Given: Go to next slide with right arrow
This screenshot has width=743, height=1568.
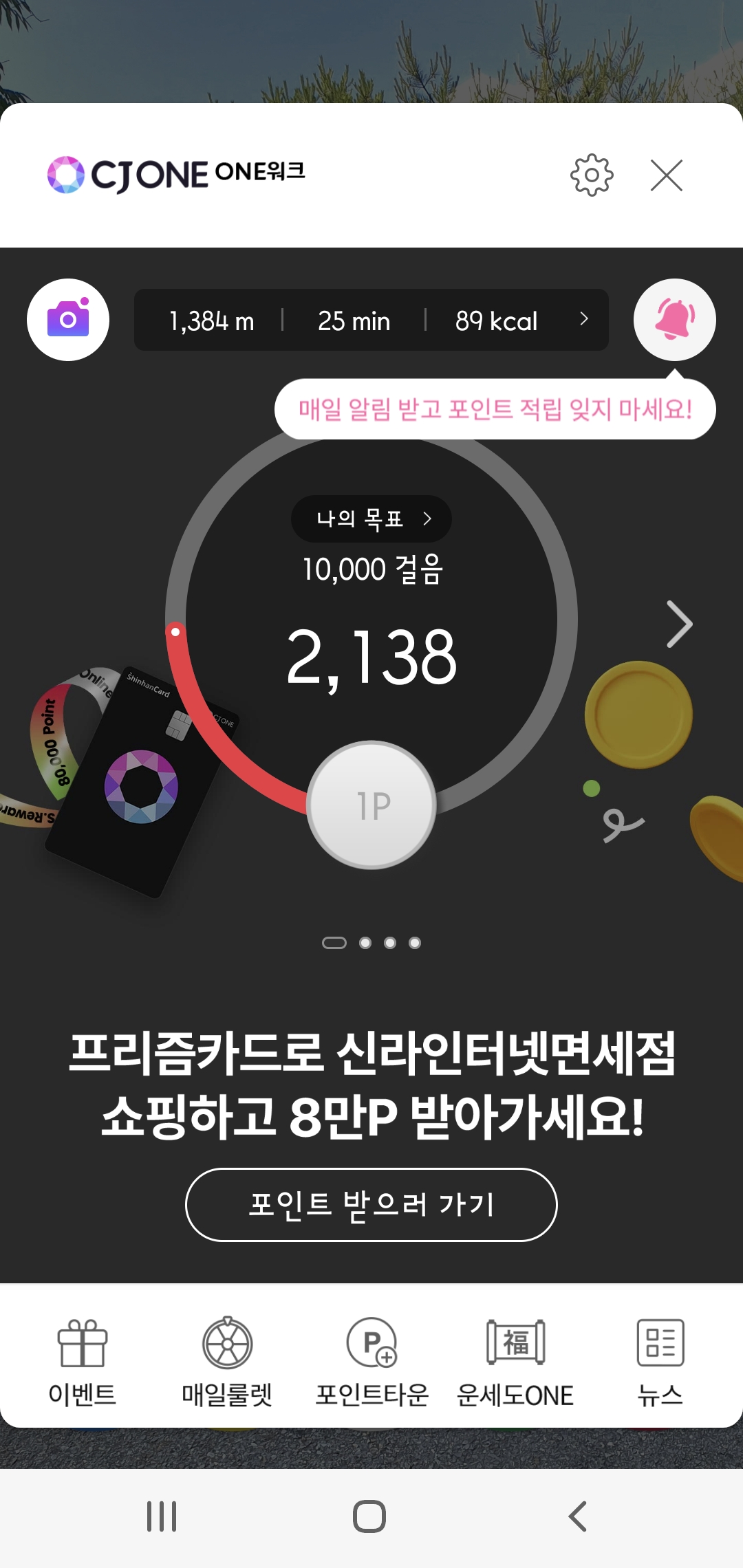Looking at the screenshot, I should pyautogui.click(x=679, y=624).
